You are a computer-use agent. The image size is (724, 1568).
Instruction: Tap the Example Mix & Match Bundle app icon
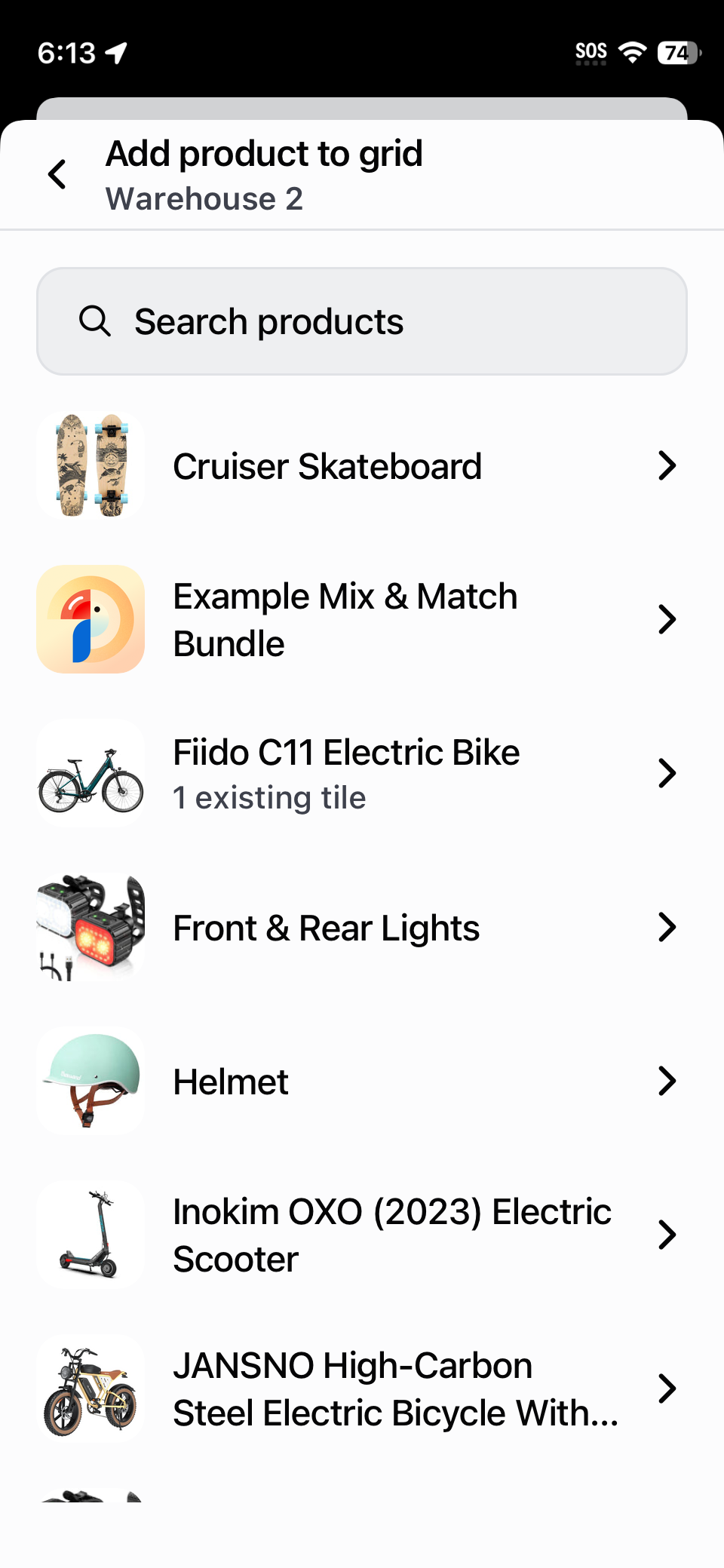click(90, 618)
